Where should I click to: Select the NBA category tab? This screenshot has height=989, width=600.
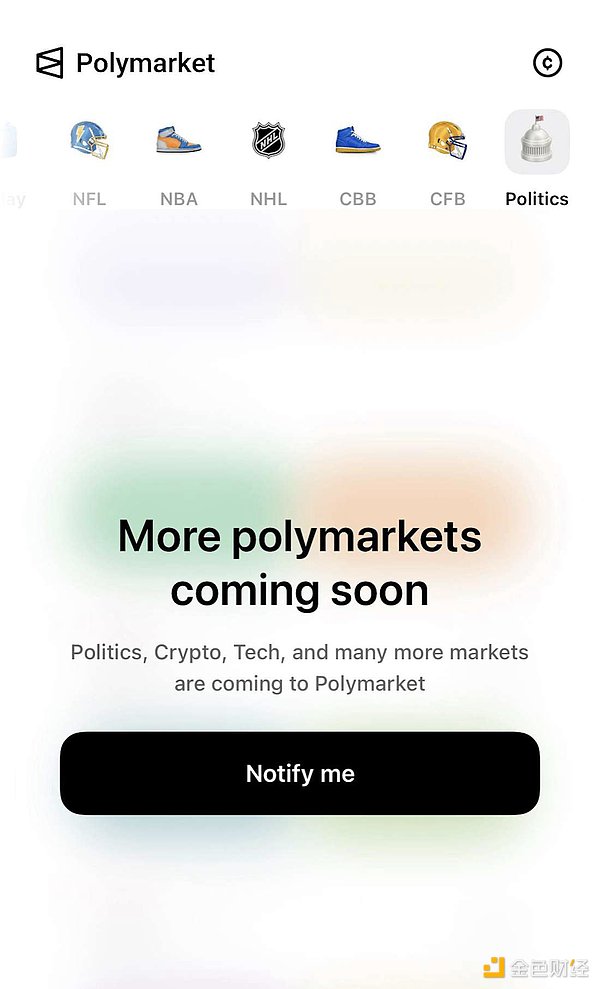(x=179, y=160)
